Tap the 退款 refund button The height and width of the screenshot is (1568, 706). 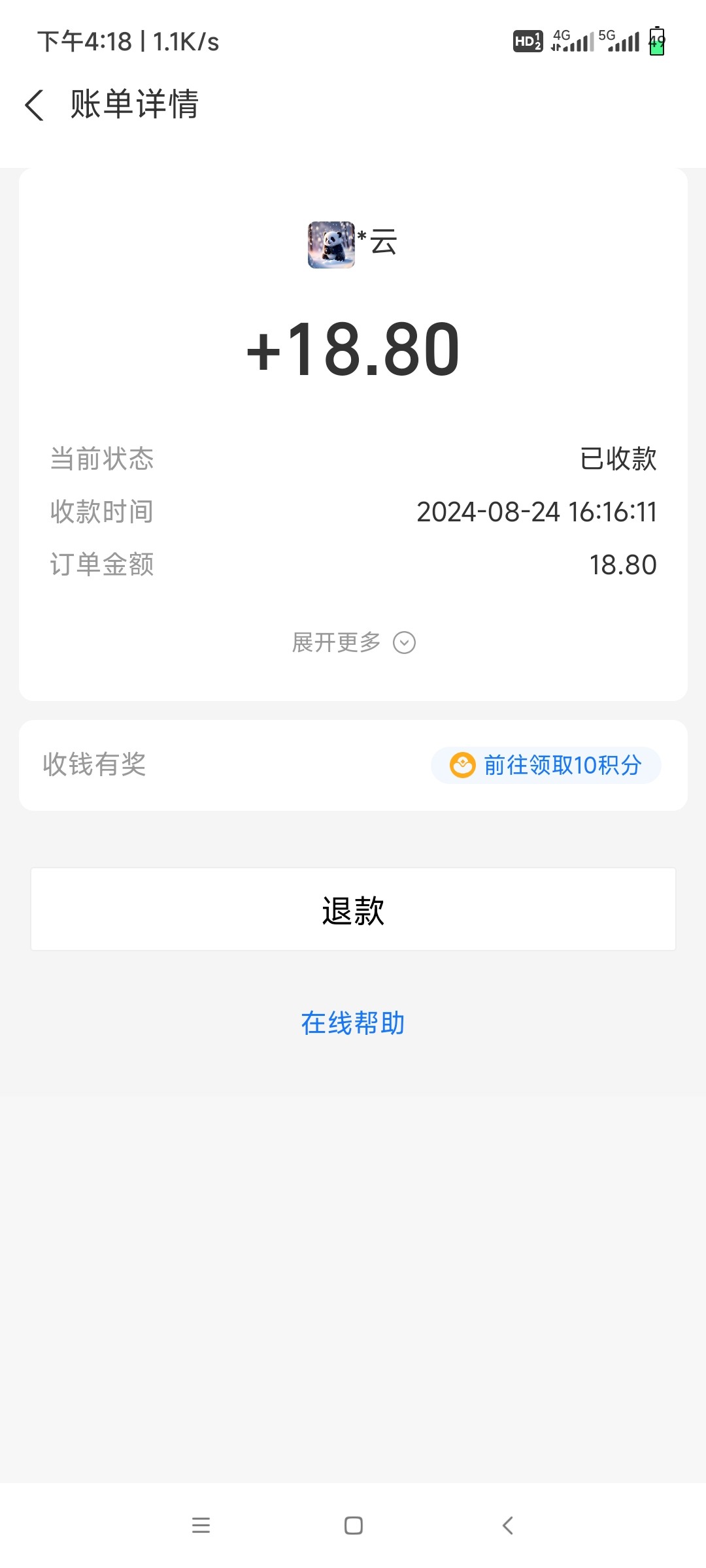coord(353,909)
